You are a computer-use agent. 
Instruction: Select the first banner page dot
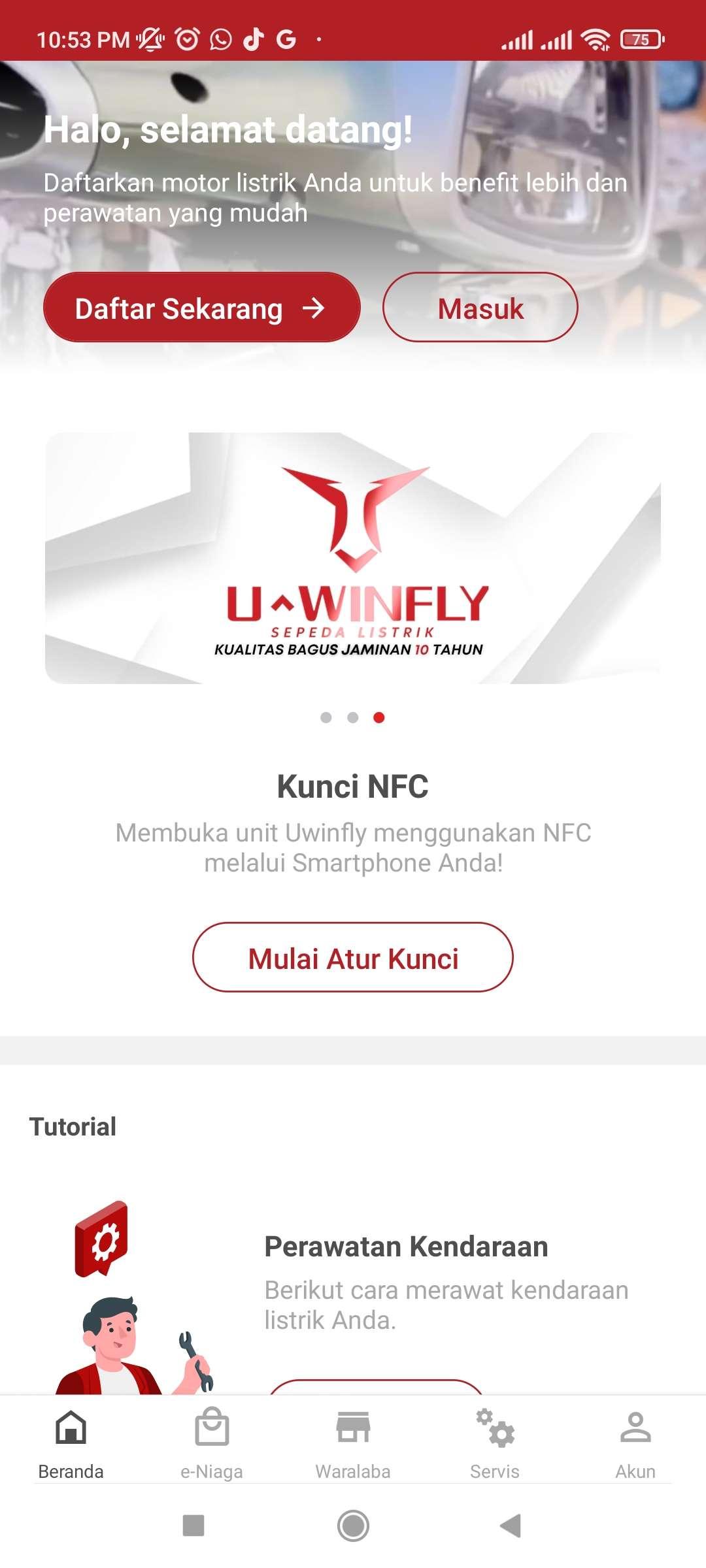pyautogui.click(x=326, y=717)
